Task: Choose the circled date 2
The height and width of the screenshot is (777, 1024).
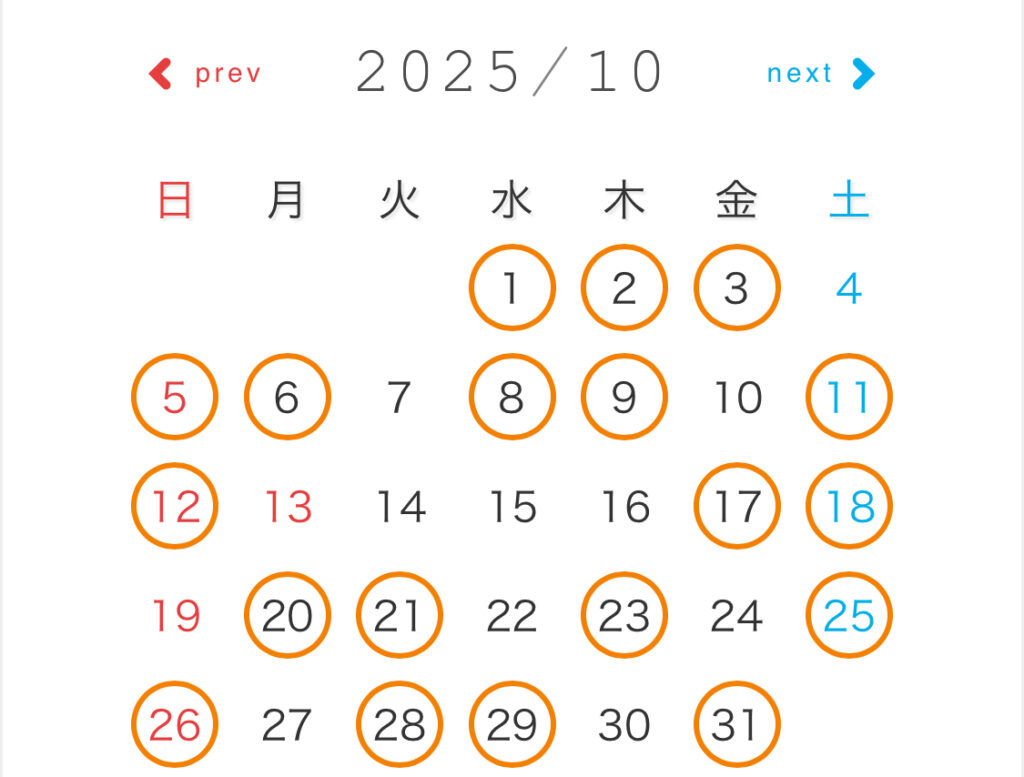Action: 624,288
